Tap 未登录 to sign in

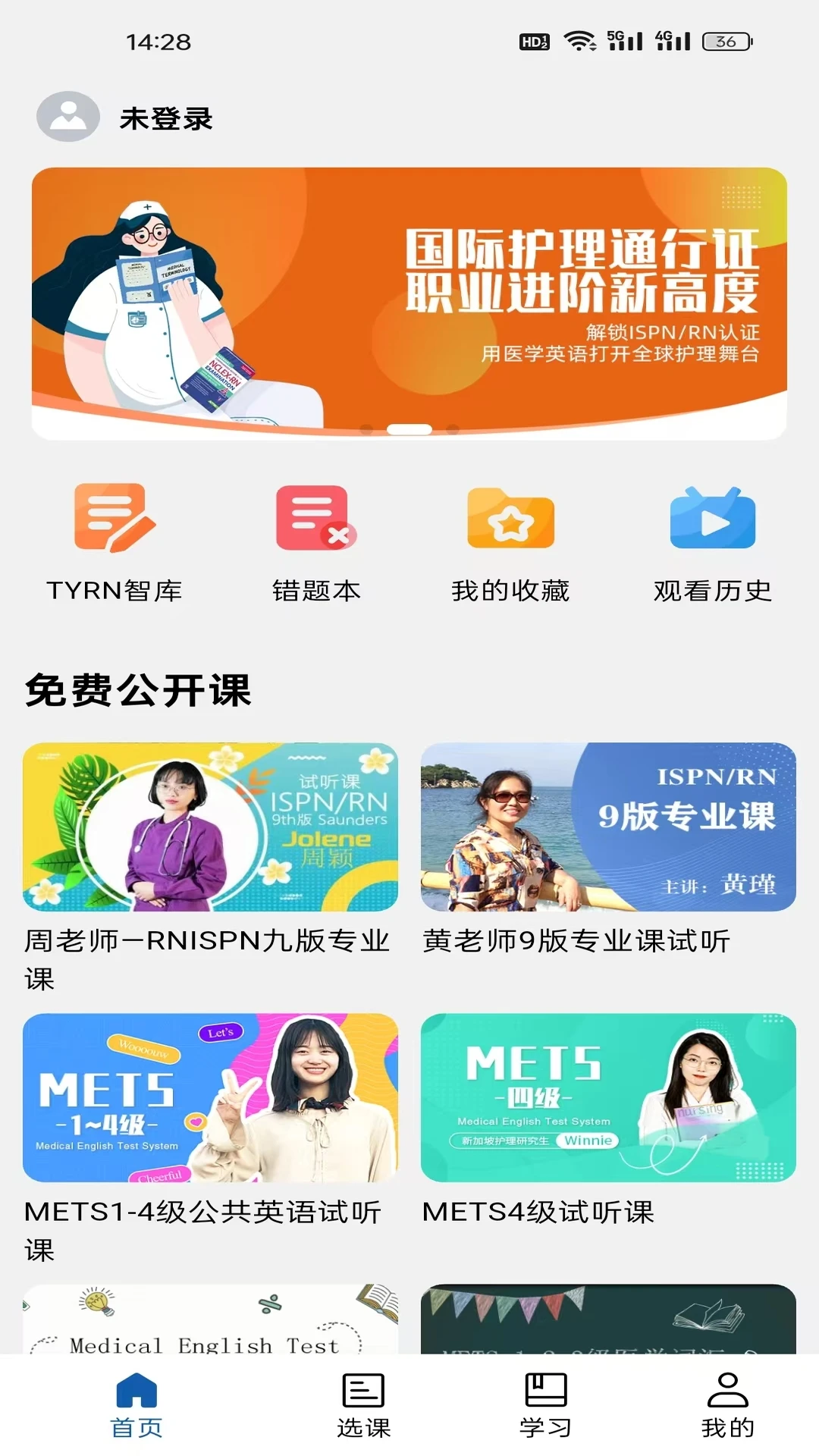pos(167,119)
